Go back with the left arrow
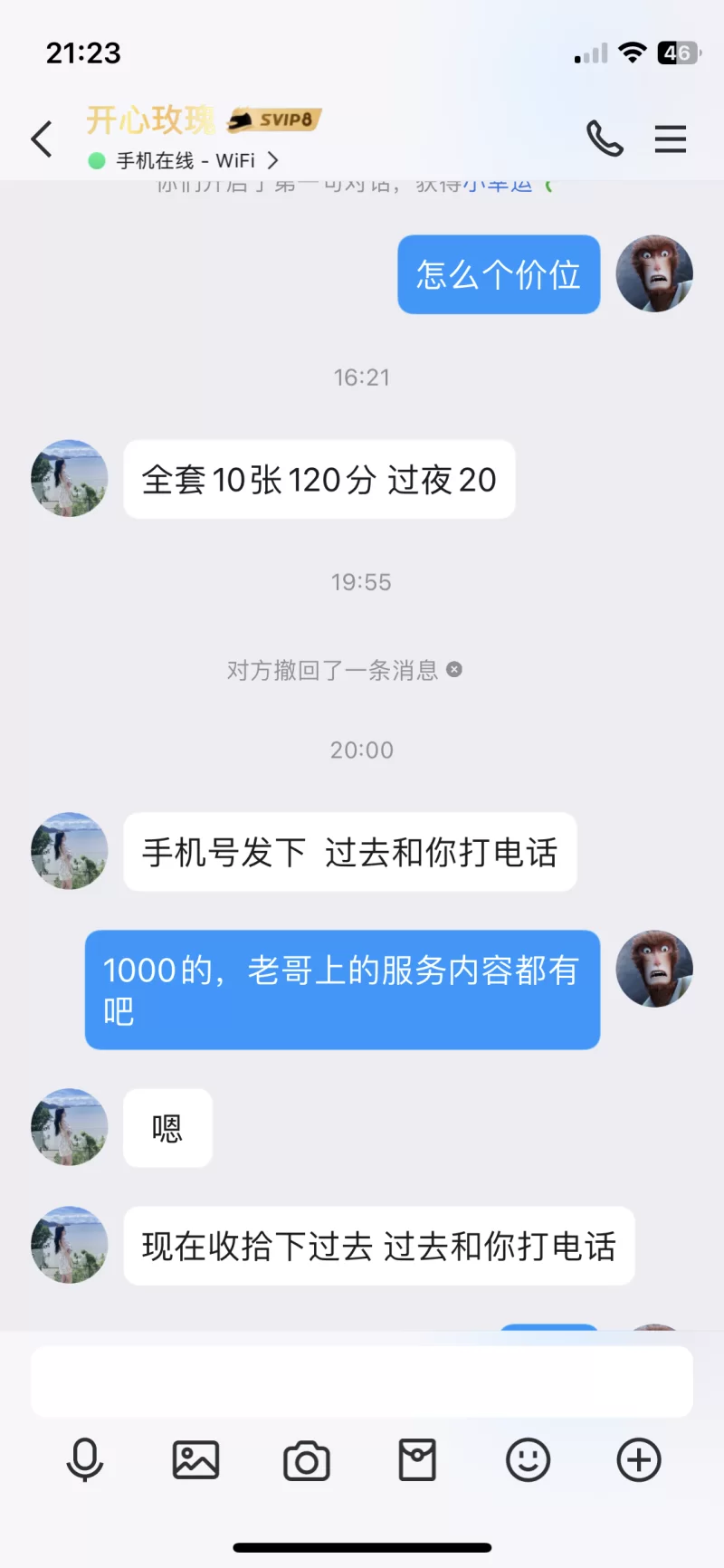This screenshot has height=1568, width=724. click(x=41, y=139)
